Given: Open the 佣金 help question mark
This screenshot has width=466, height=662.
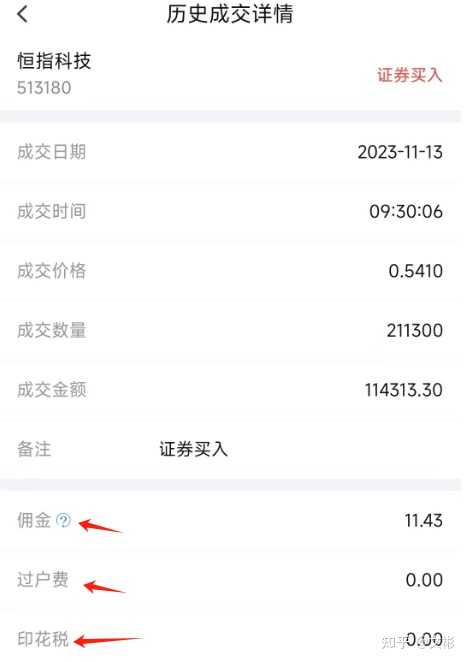Looking at the screenshot, I should (64, 520).
